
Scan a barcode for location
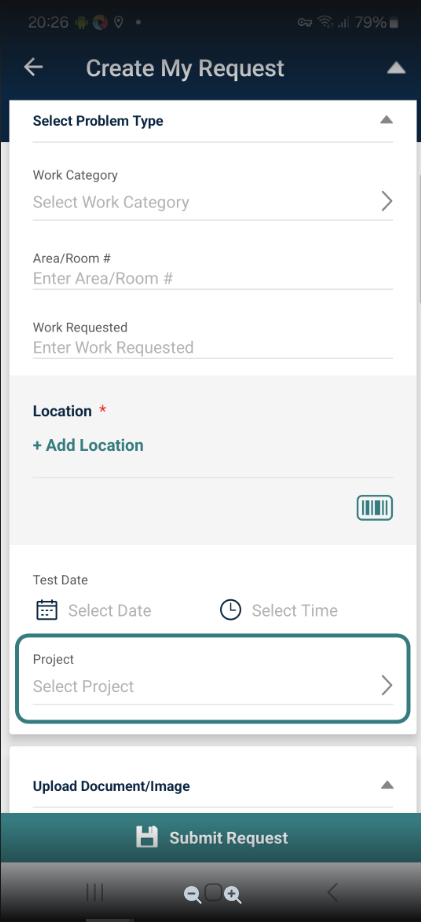pos(375,508)
